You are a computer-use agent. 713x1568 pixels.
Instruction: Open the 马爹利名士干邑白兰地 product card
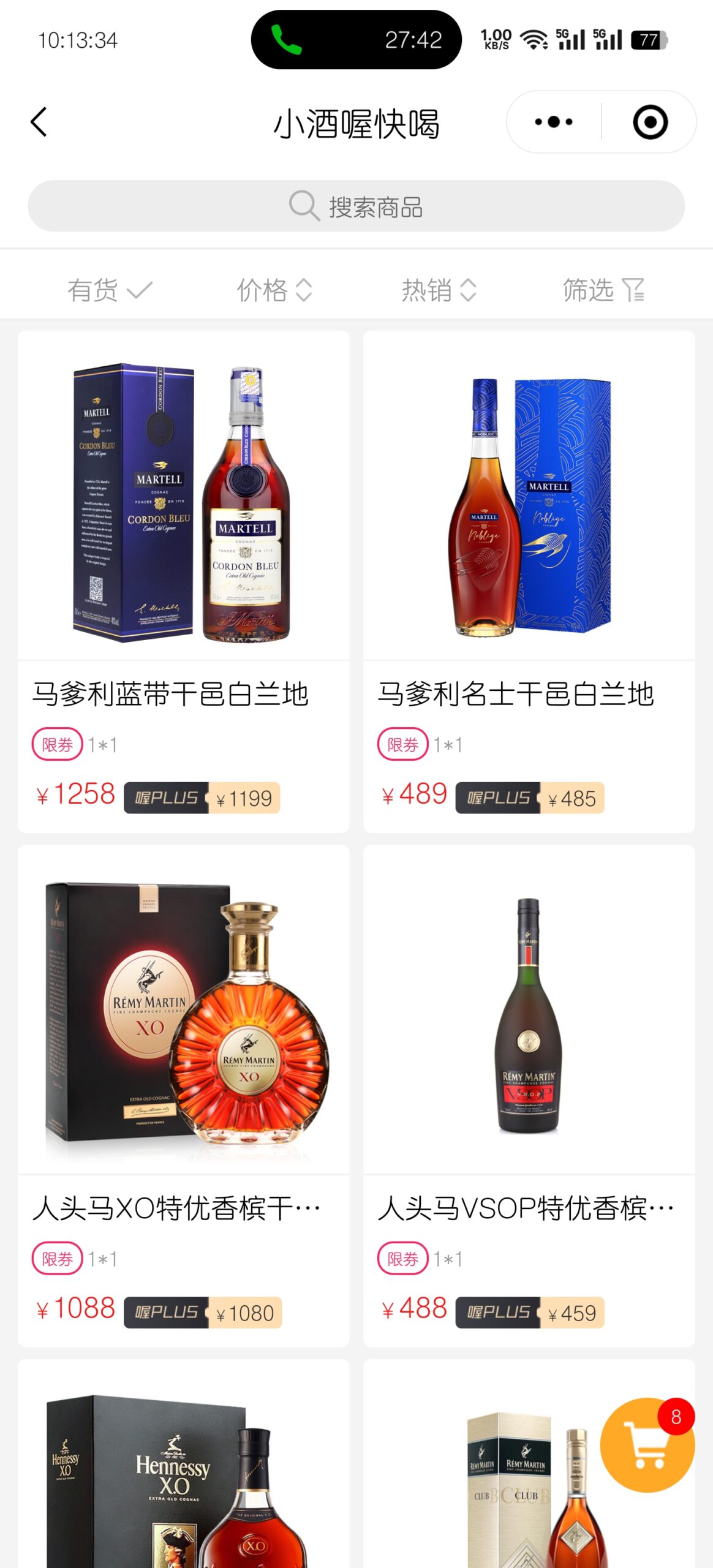(x=529, y=581)
